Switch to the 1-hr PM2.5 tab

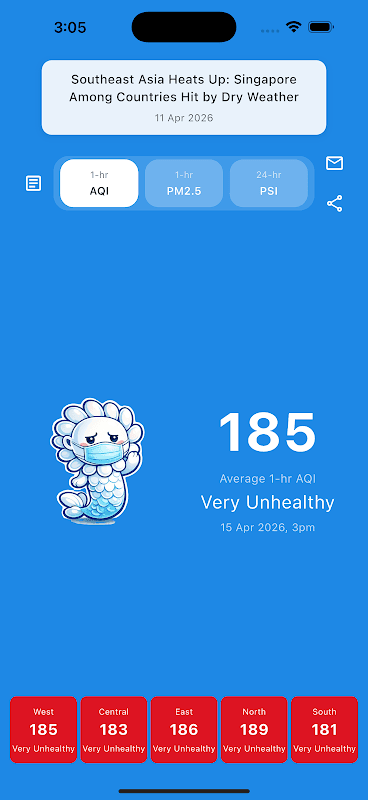pos(184,183)
